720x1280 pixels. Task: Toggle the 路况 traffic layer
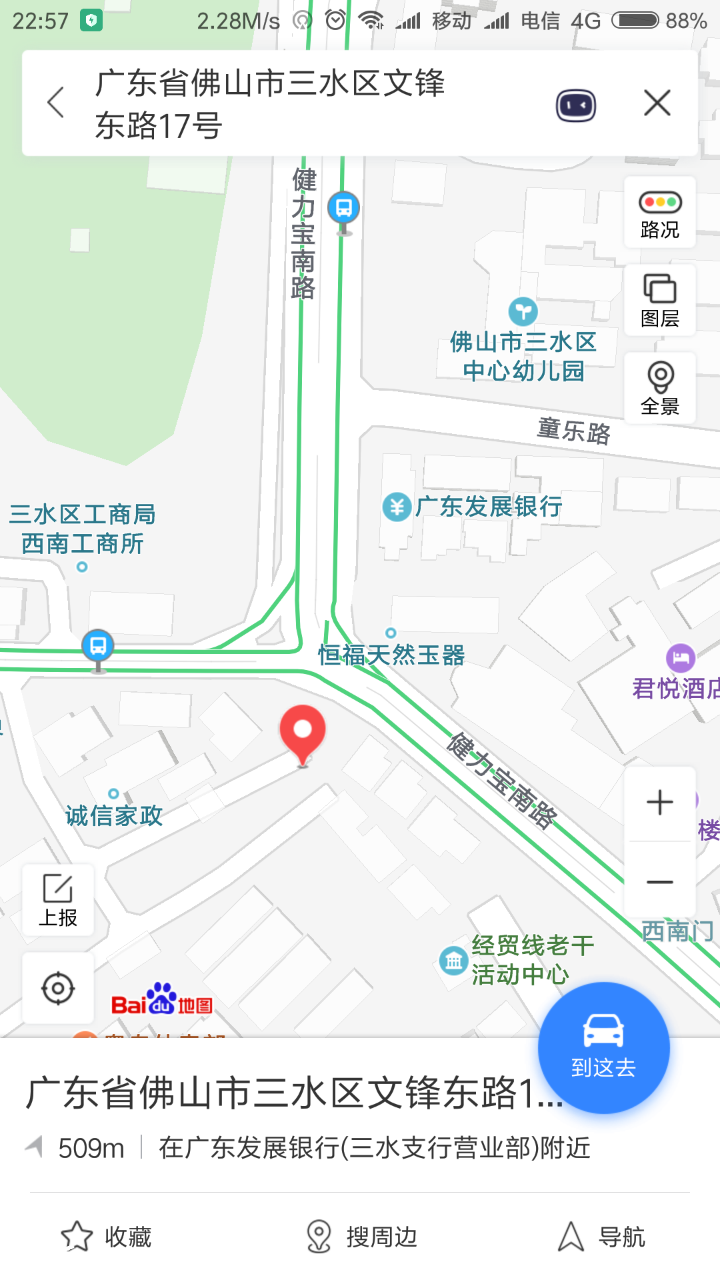pyautogui.click(x=660, y=212)
